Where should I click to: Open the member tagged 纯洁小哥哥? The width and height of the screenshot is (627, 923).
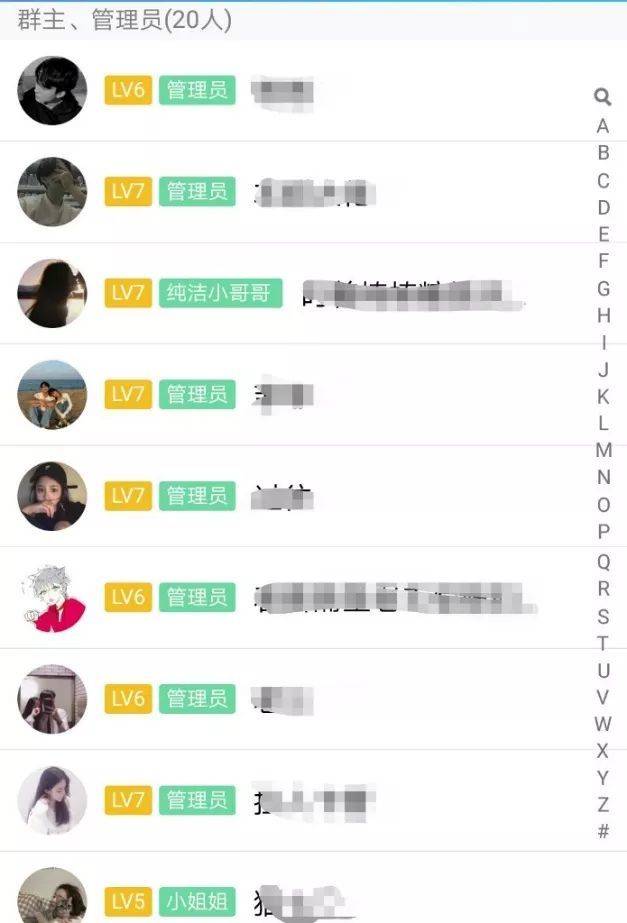click(x=300, y=293)
